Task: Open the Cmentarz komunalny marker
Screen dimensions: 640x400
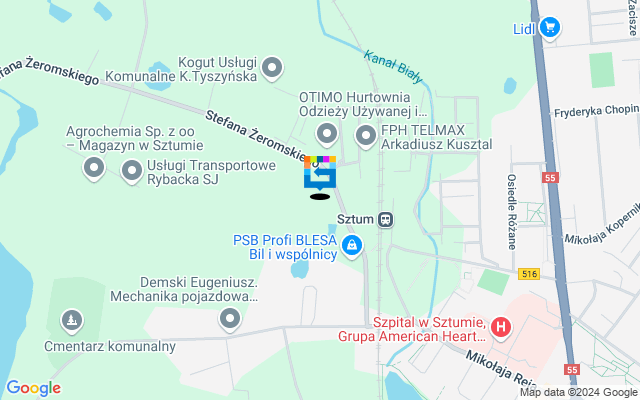Action: pos(71,320)
